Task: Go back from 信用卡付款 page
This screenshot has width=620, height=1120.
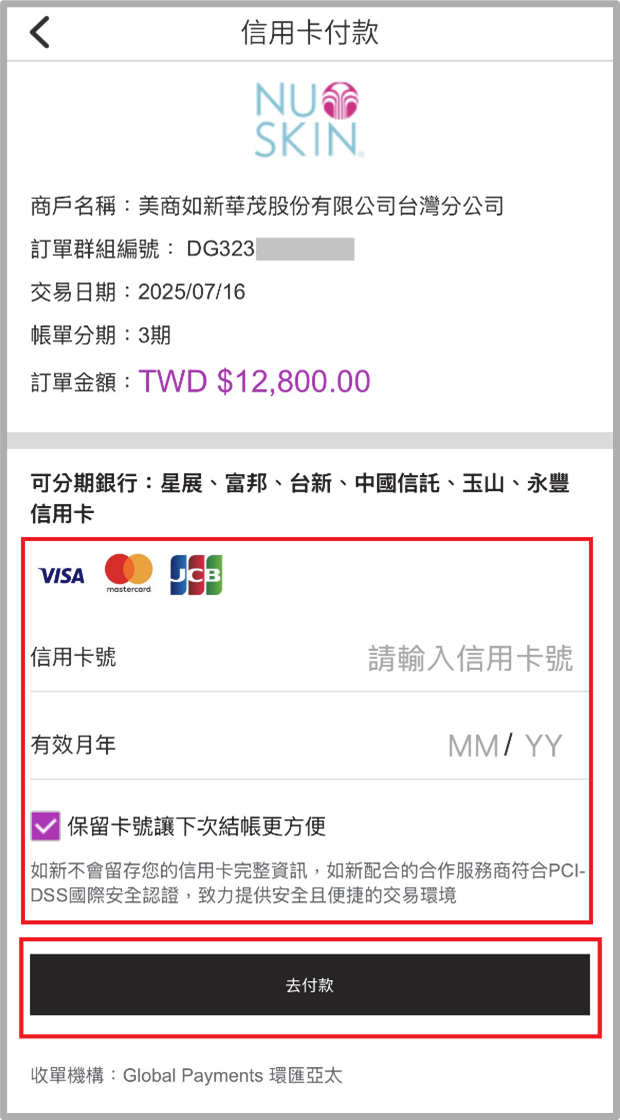Action: [x=39, y=32]
